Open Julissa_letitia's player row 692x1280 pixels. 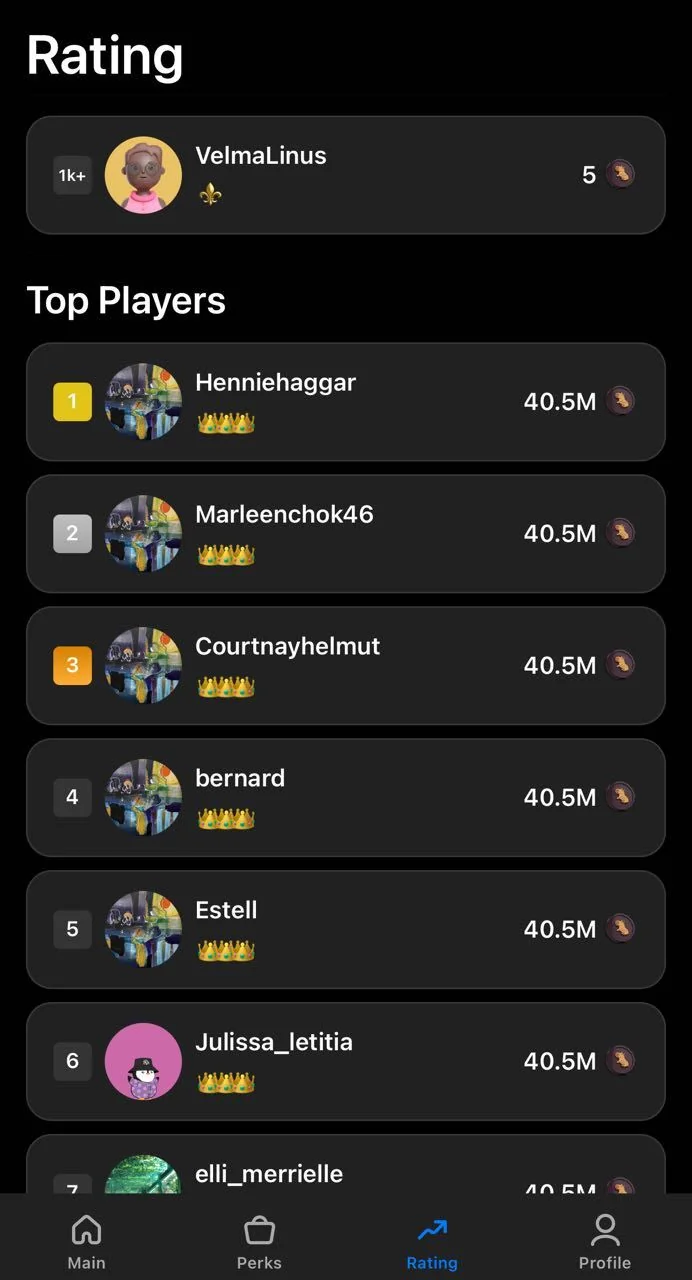tap(346, 1062)
